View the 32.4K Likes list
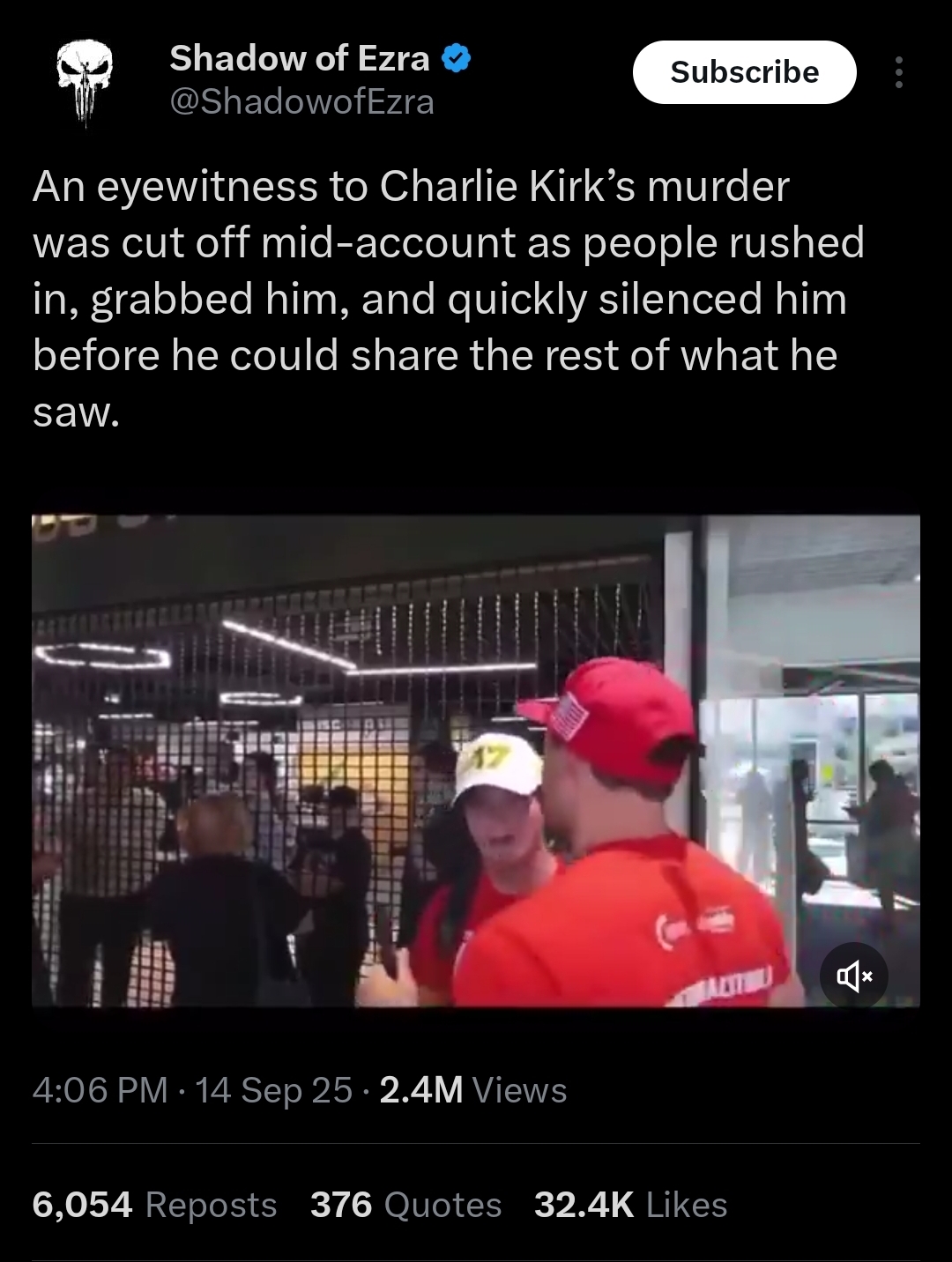Image resolution: width=952 pixels, height=1262 pixels. tap(630, 1205)
